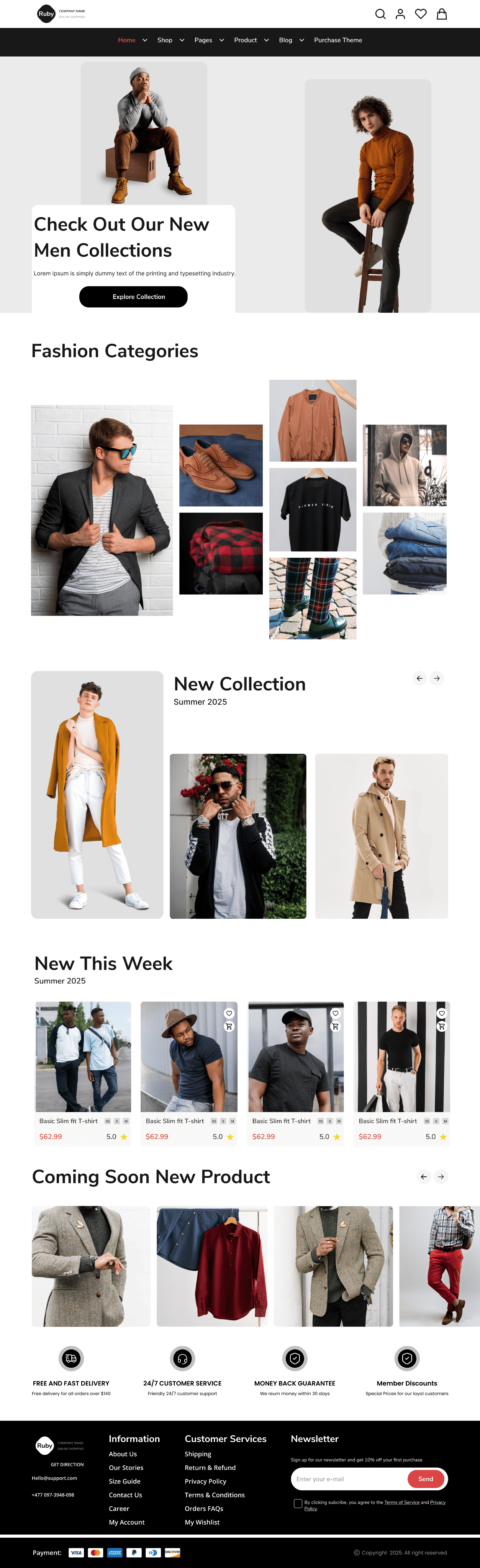Open the shopping bag icon
Image resolution: width=480 pixels, height=1568 pixels.
[442, 14]
